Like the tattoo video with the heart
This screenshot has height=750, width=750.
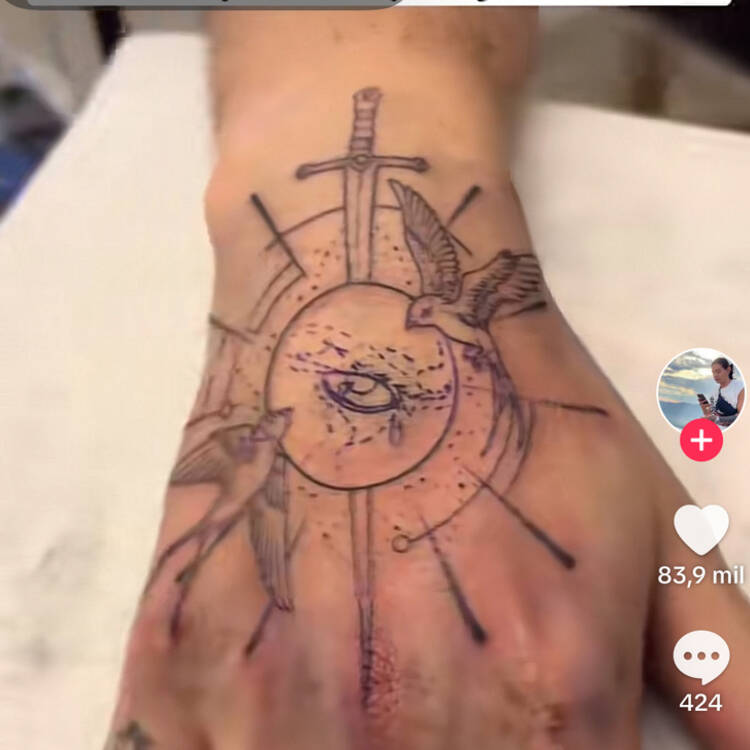(x=701, y=529)
